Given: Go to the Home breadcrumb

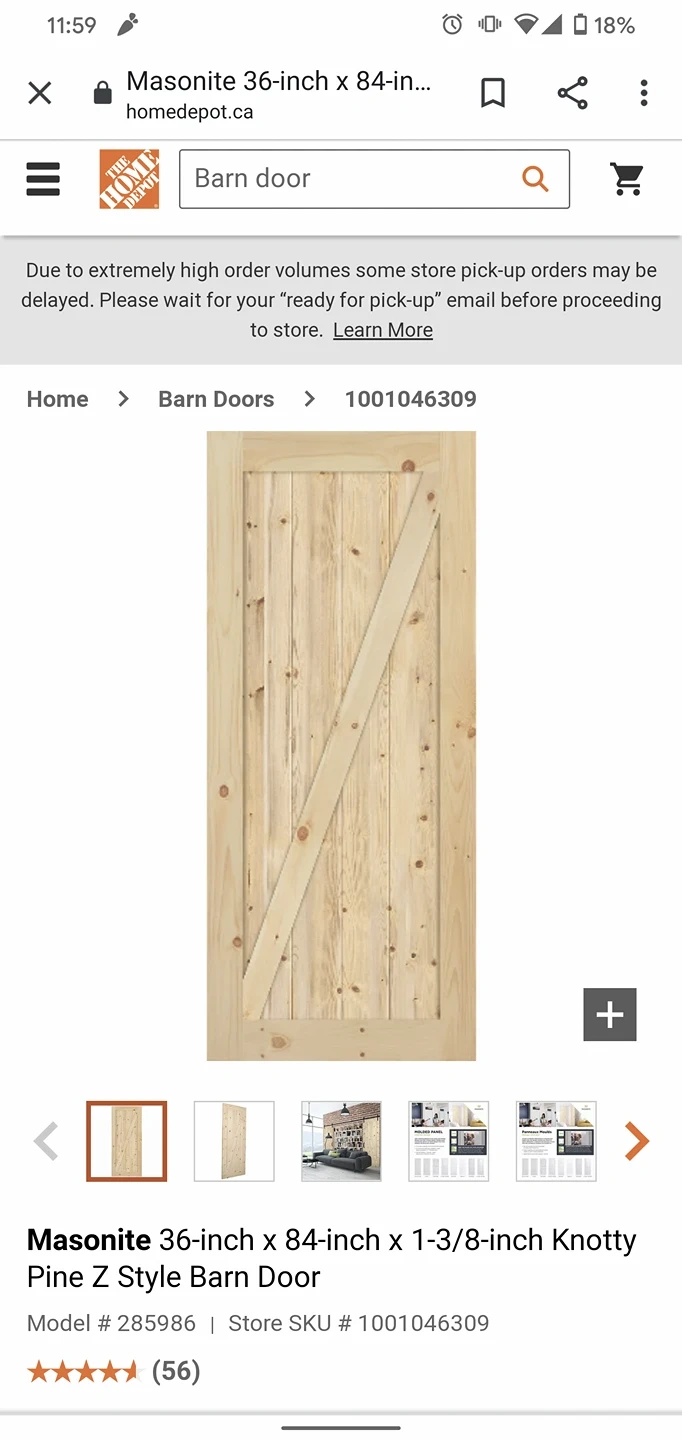Looking at the screenshot, I should click(57, 399).
